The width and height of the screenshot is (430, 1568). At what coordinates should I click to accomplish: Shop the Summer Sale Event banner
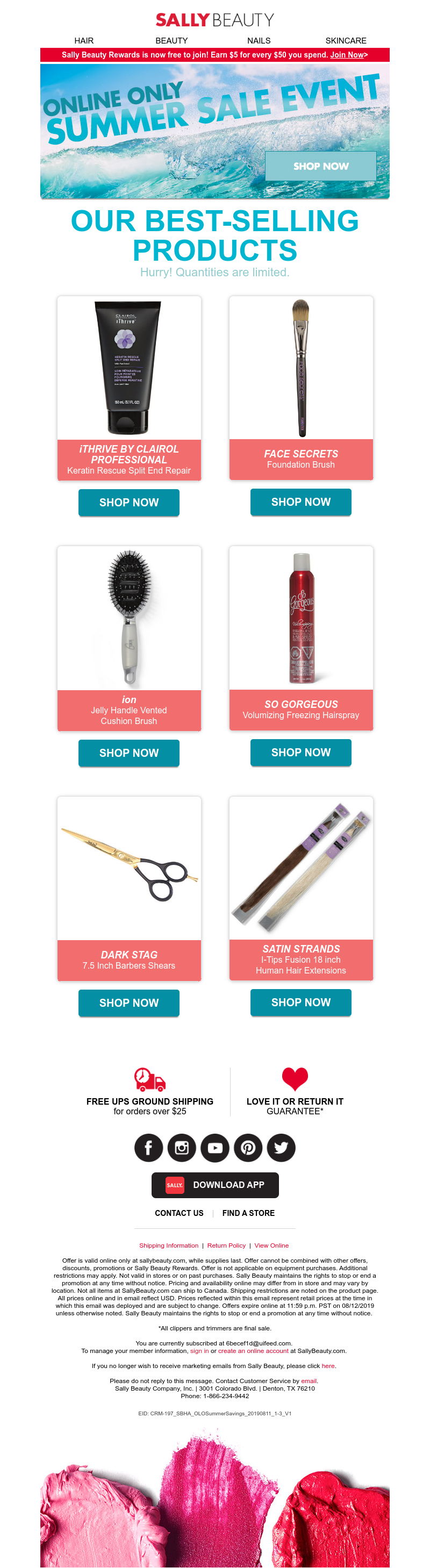click(320, 166)
